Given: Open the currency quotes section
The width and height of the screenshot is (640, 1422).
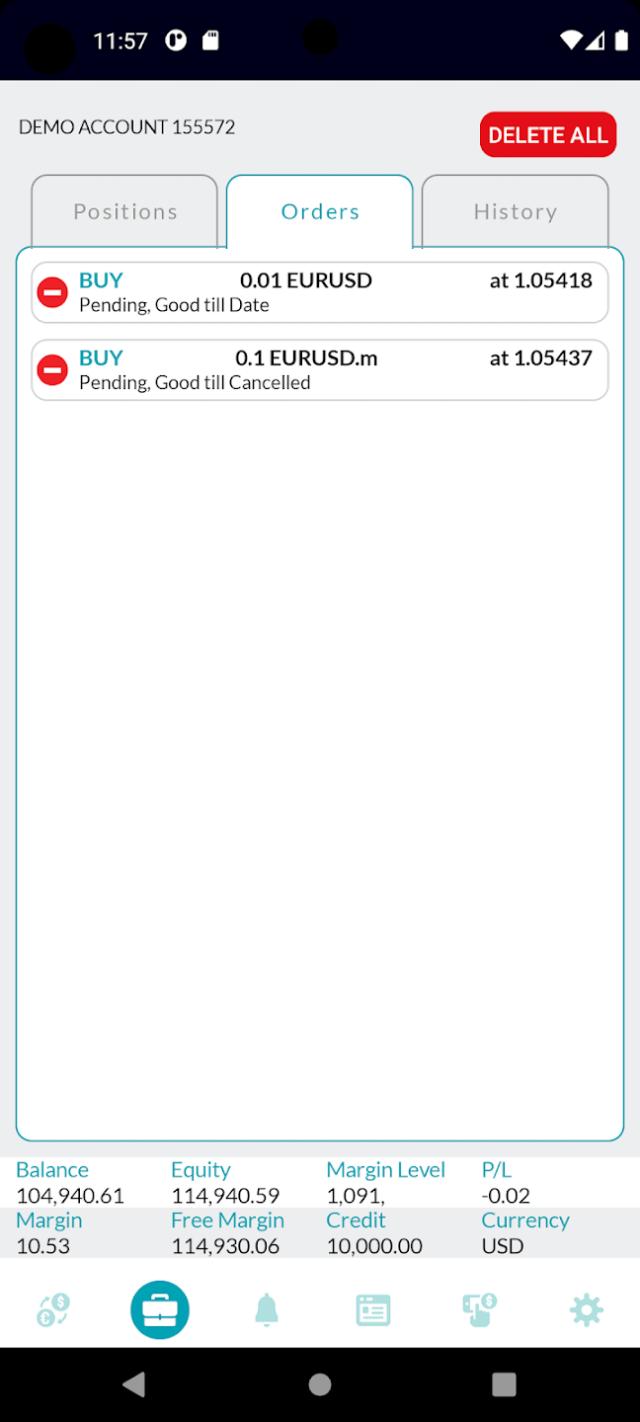Looking at the screenshot, I should (x=53, y=1309).
